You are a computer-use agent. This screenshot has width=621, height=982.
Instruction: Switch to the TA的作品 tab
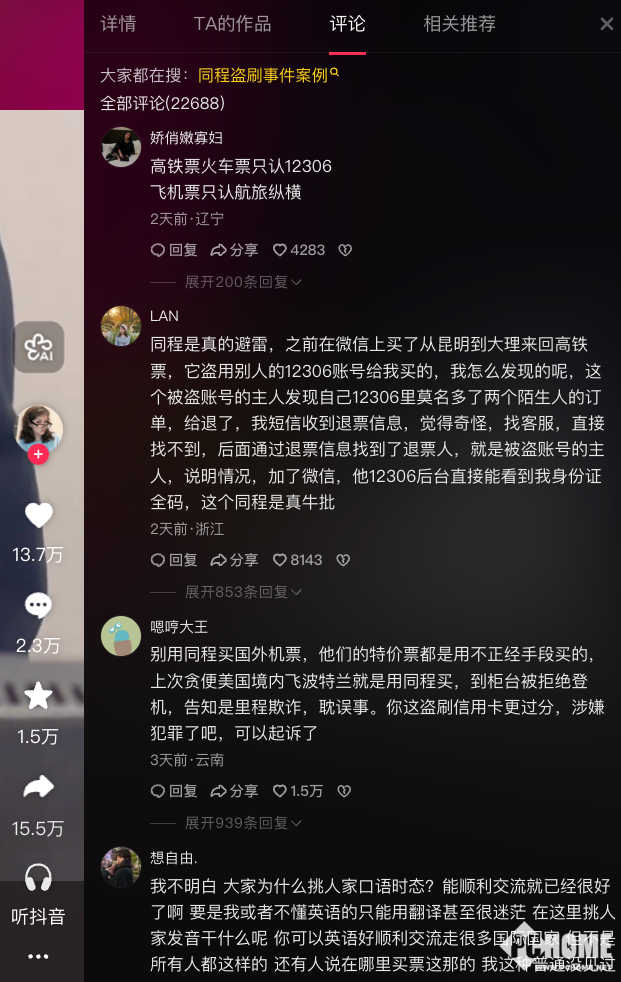[232, 24]
